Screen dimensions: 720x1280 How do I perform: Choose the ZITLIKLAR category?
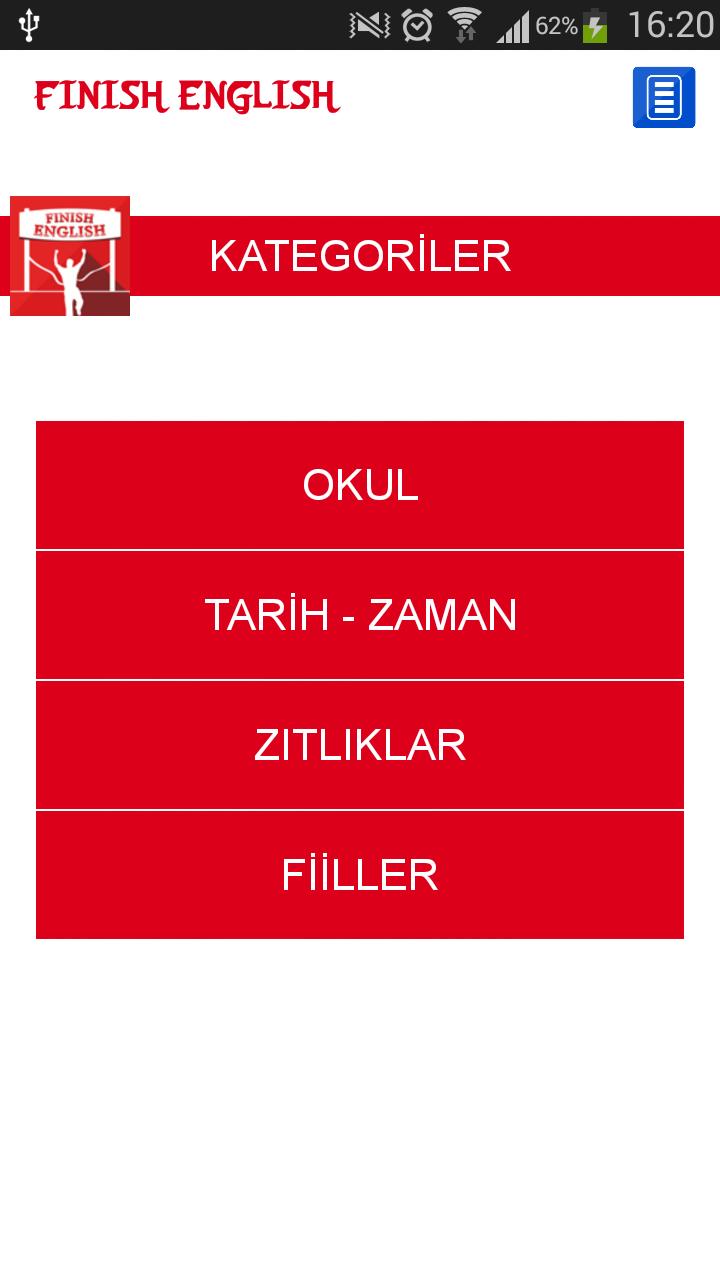[x=360, y=745]
